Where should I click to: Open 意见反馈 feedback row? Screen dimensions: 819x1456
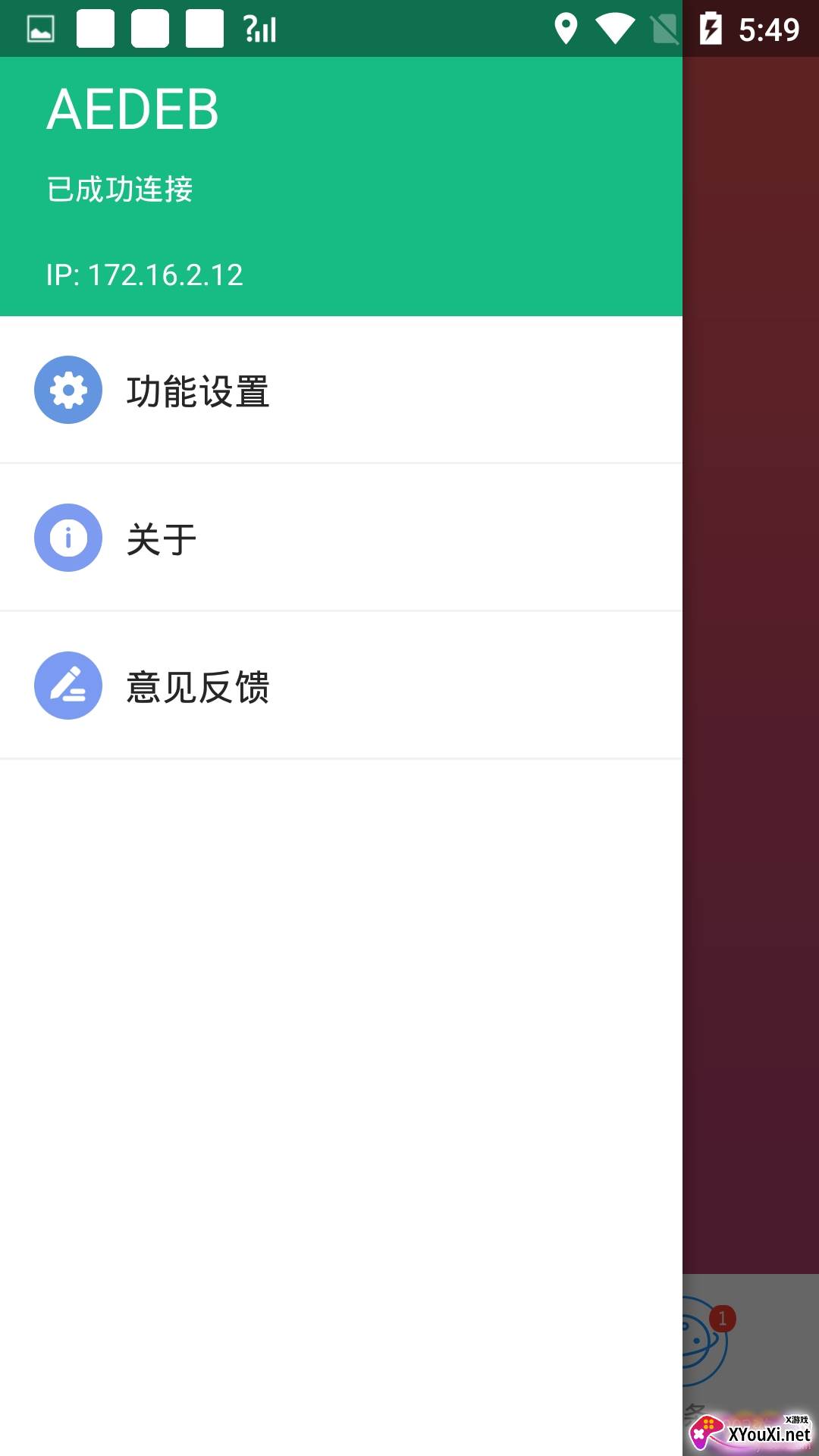(341, 686)
